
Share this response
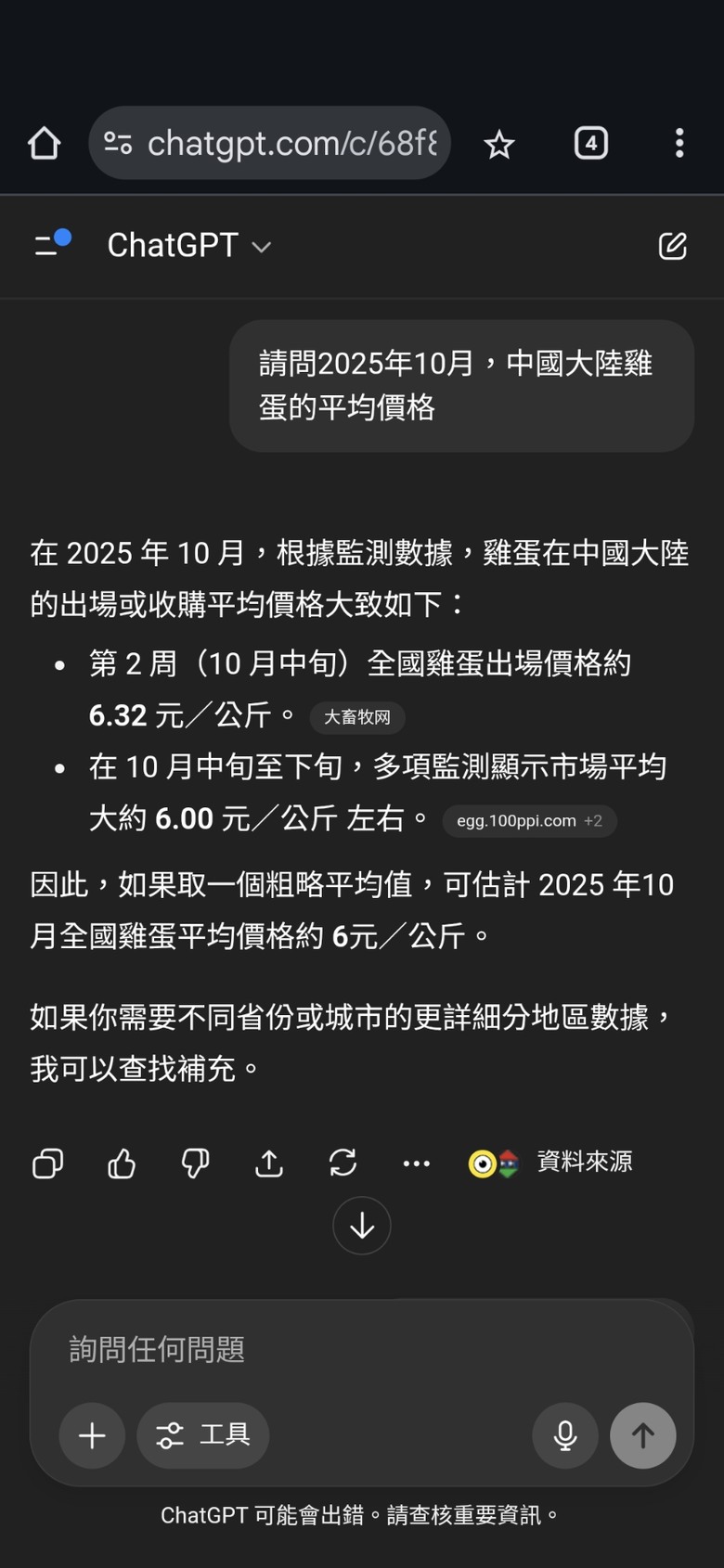(269, 1163)
